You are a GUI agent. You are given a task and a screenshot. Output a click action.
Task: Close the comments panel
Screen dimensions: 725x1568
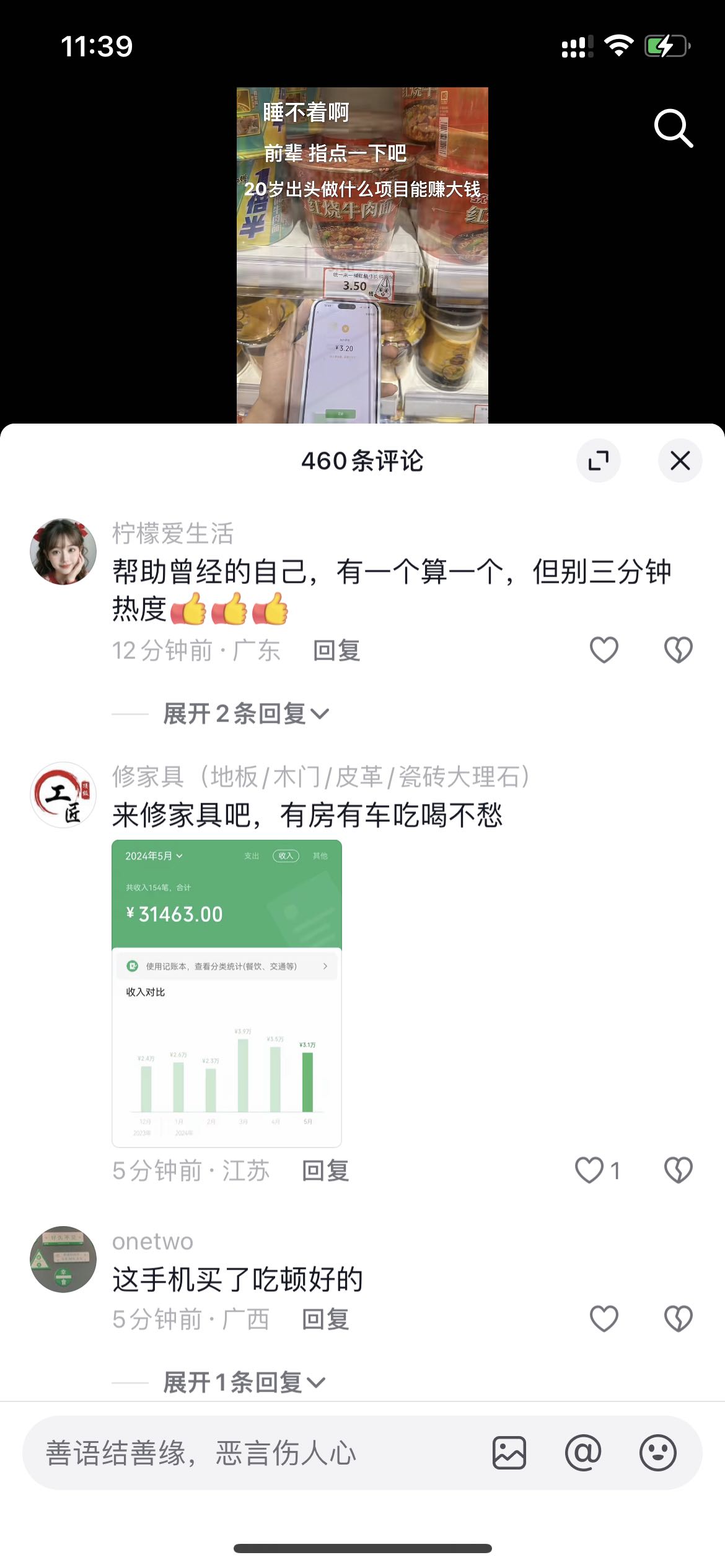(x=680, y=461)
